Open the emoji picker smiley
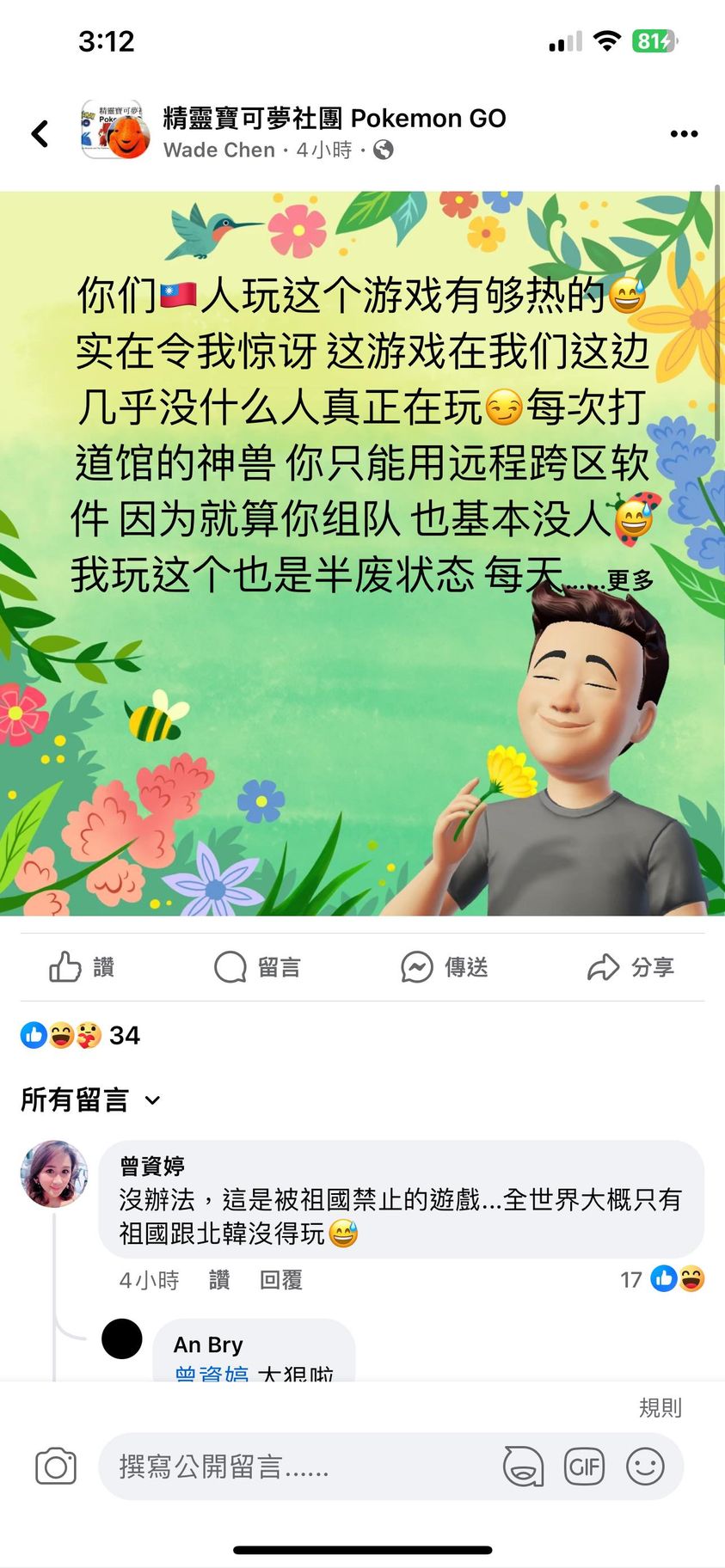The height and width of the screenshot is (1568, 725). (645, 1467)
